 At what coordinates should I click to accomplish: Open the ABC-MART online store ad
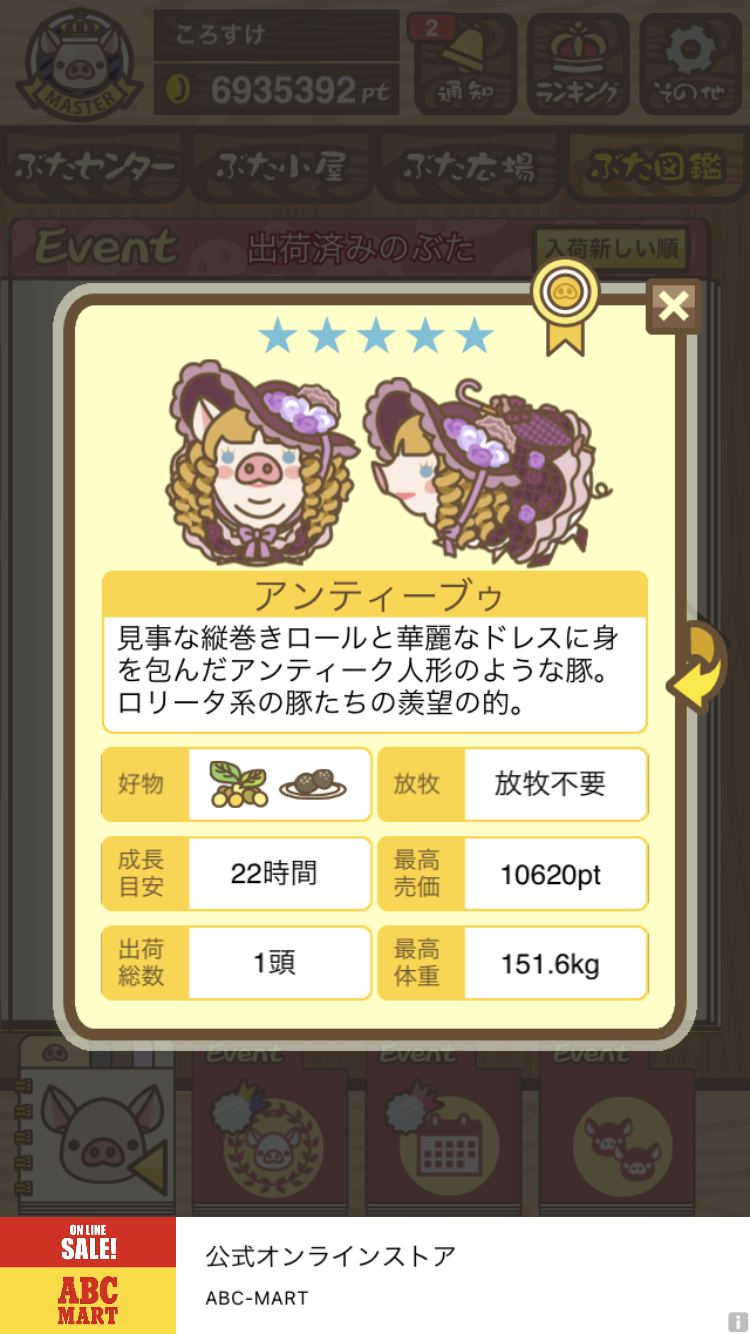(x=374, y=1274)
